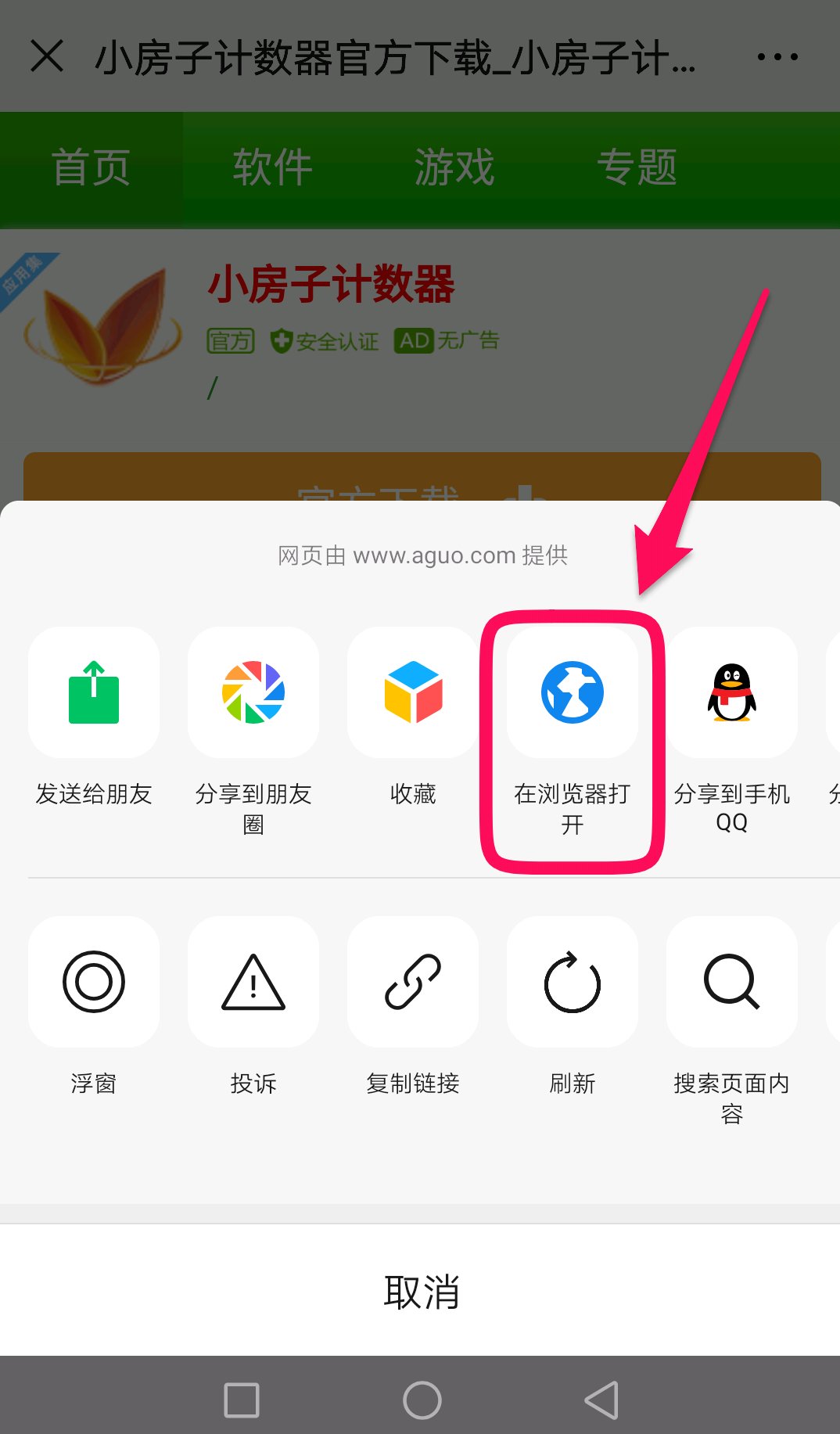Screen dimensions: 840x1434
Task: Open the three-dot overflow menu
Action: (777, 56)
